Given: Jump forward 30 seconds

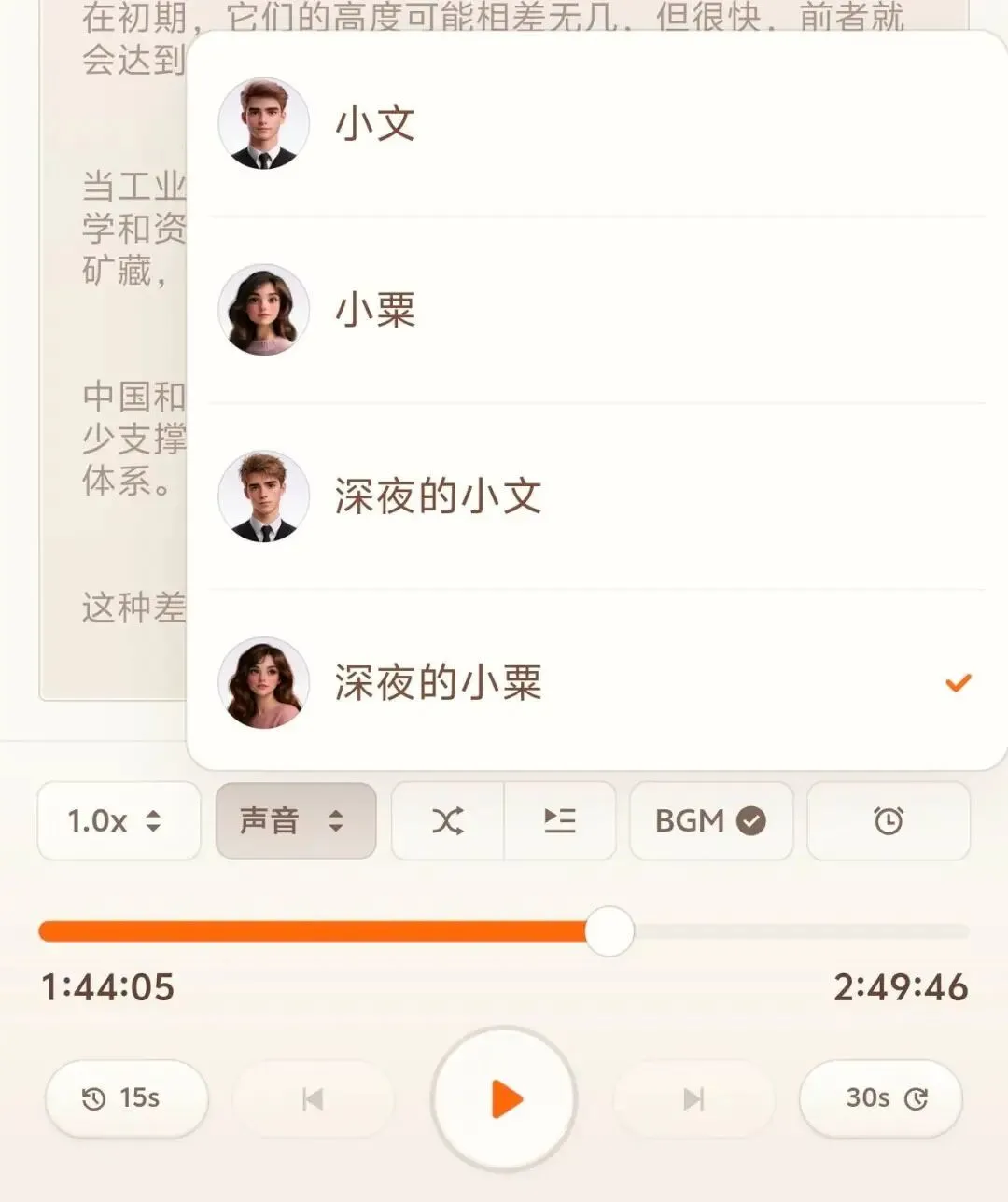Looking at the screenshot, I should pos(881,1098).
